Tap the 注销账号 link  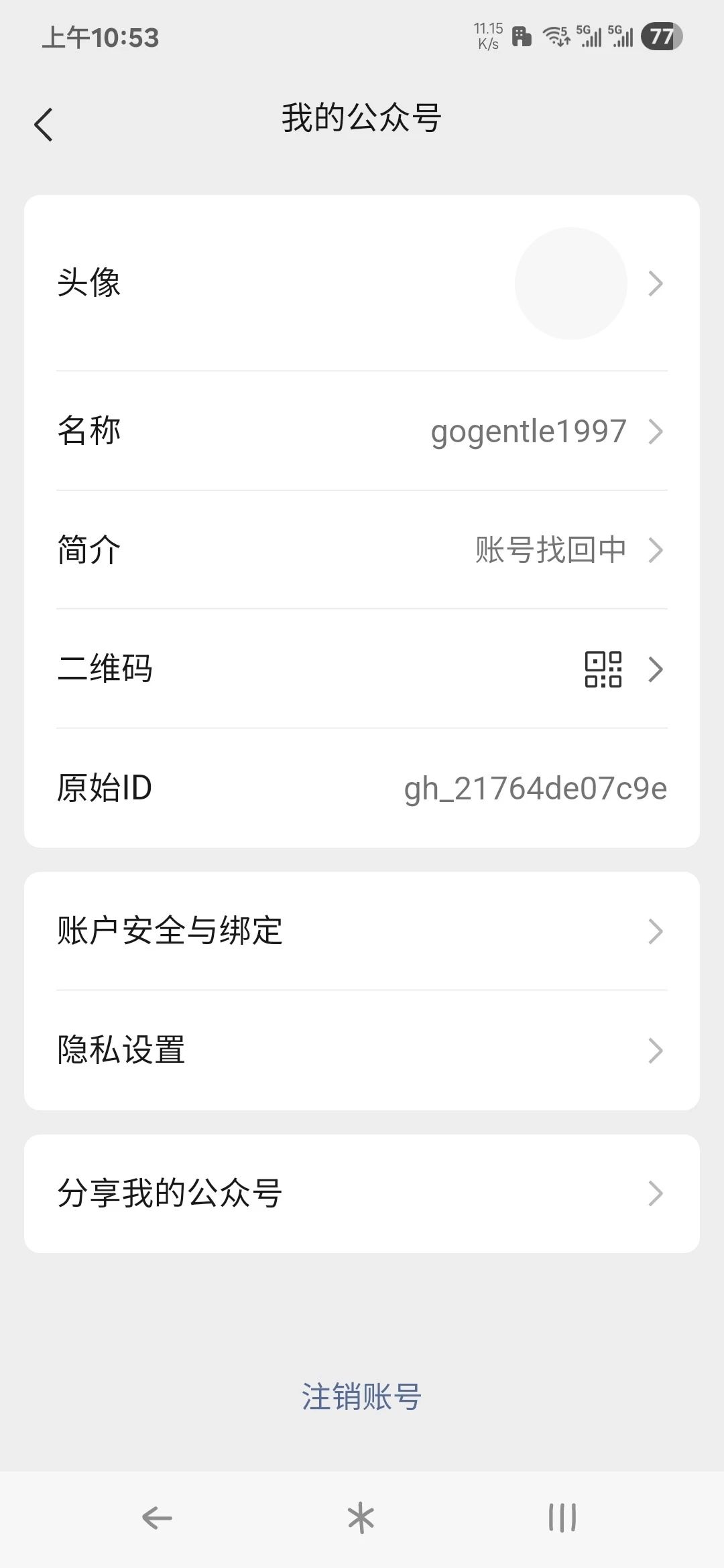(361, 1397)
